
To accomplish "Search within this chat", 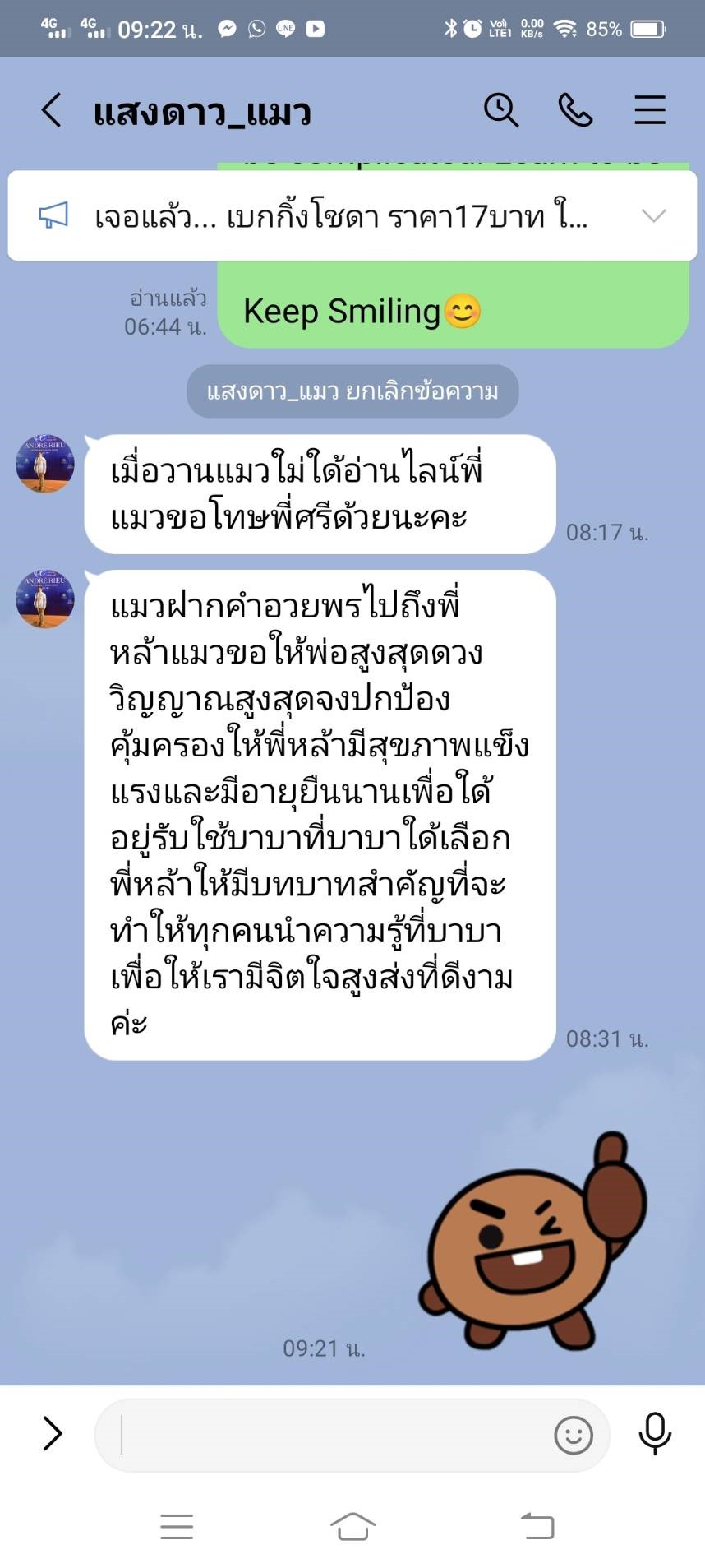I will pyautogui.click(x=500, y=110).
